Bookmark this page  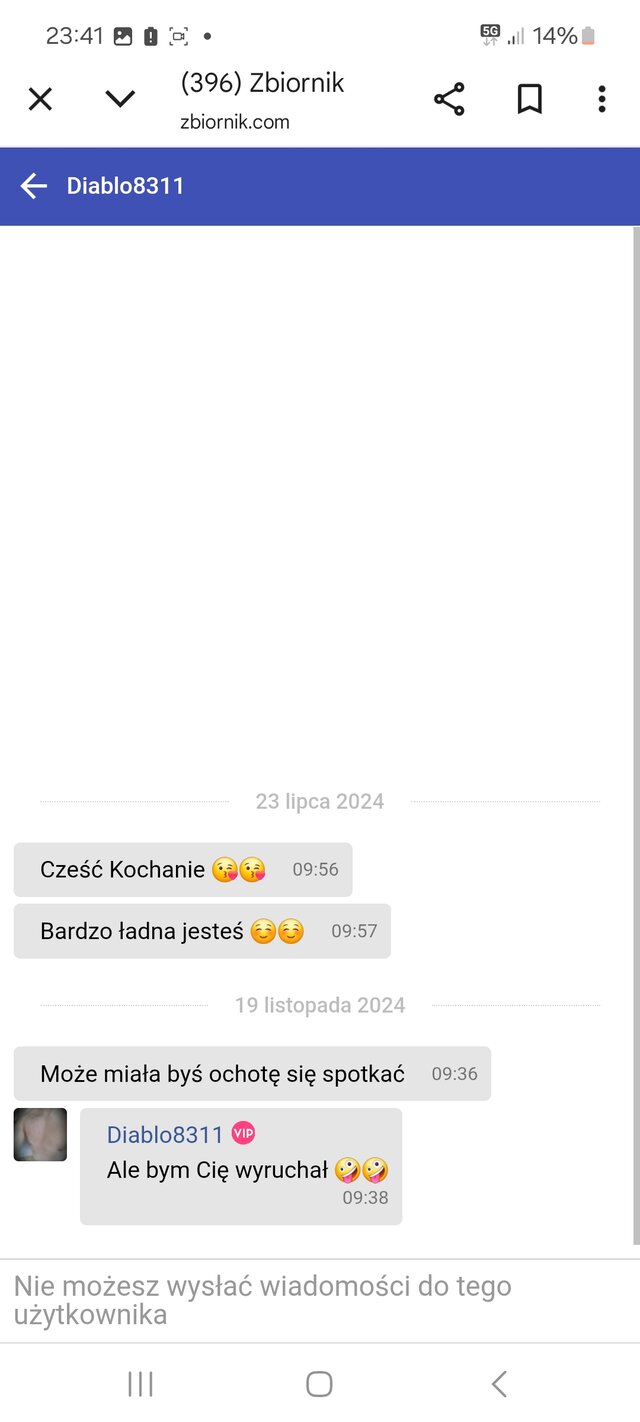tap(529, 99)
